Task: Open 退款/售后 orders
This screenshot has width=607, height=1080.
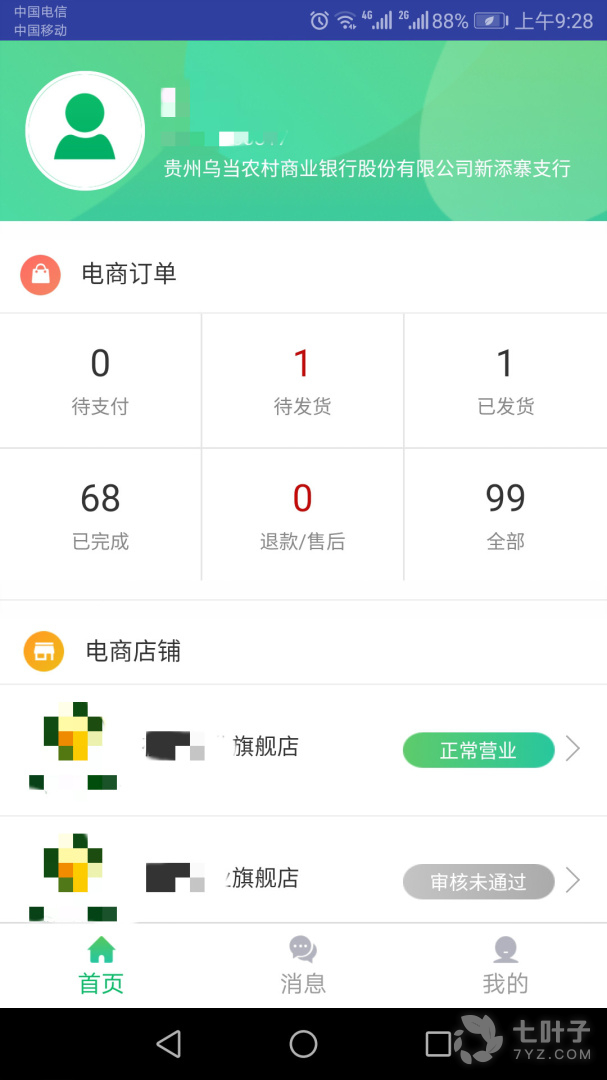Action: (x=302, y=516)
